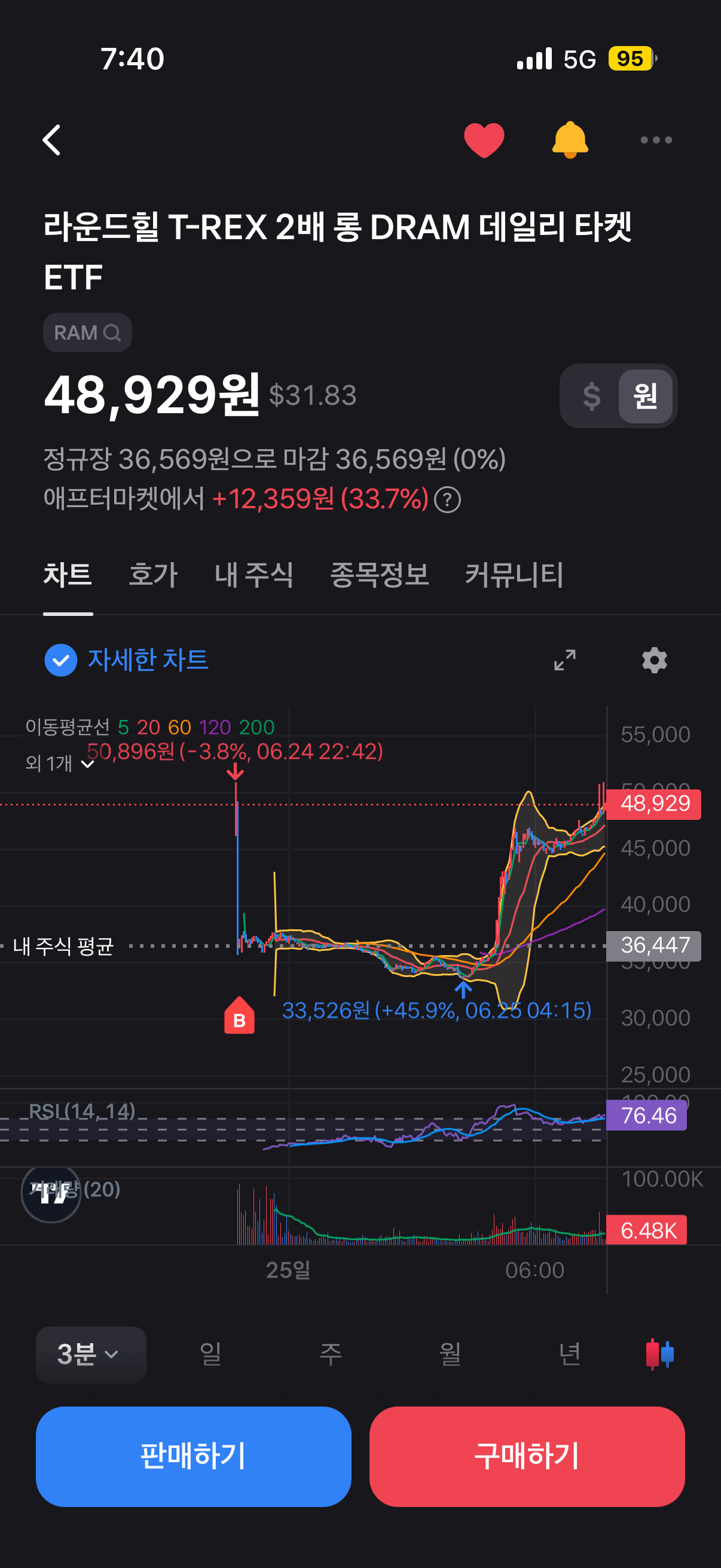Open the after-market help question mark
The height and width of the screenshot is (1568, 721).
coord(448,500)
